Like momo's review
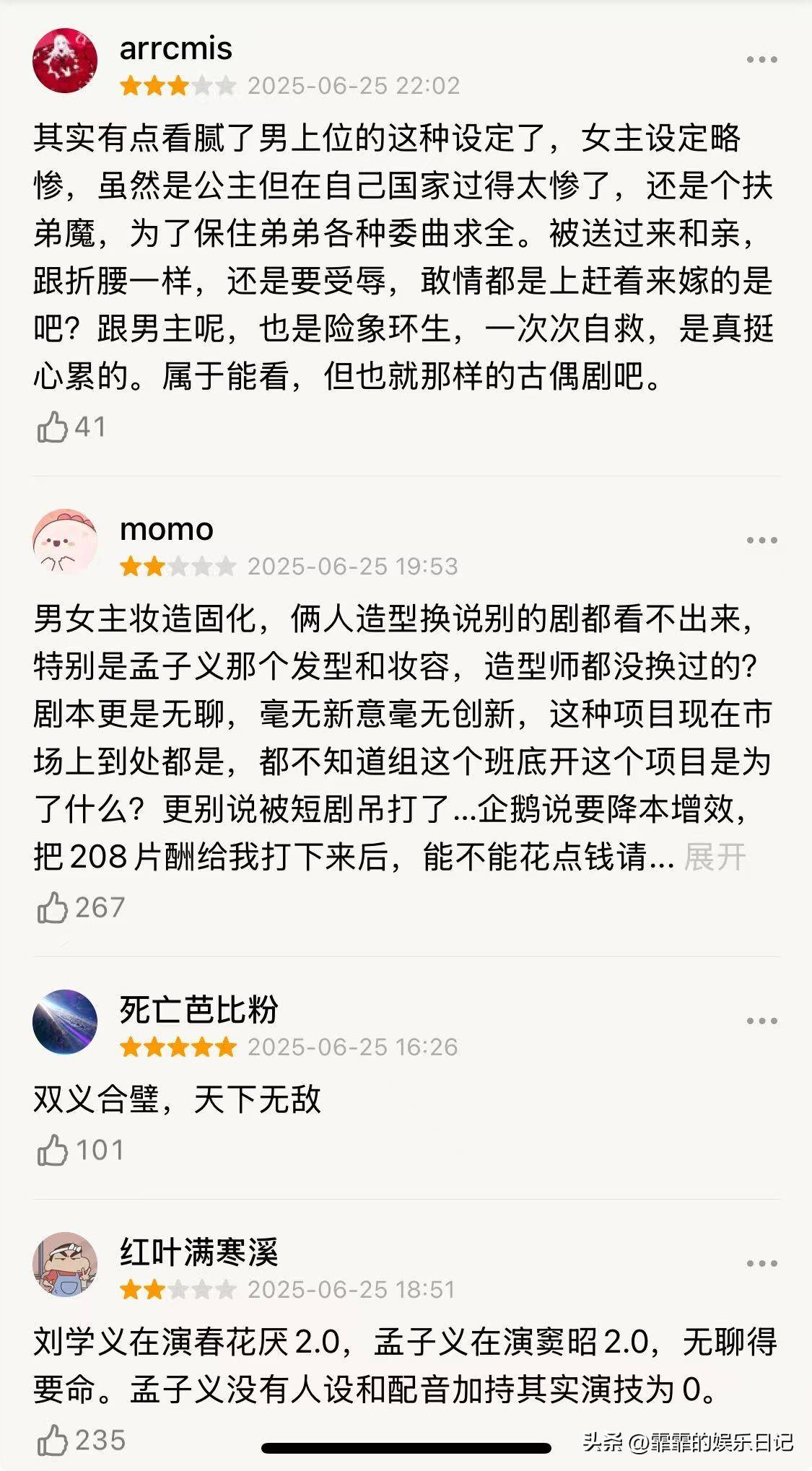The height and width of the screenshot is (1471, 812). pyautogui.click(x=53, y=907)
